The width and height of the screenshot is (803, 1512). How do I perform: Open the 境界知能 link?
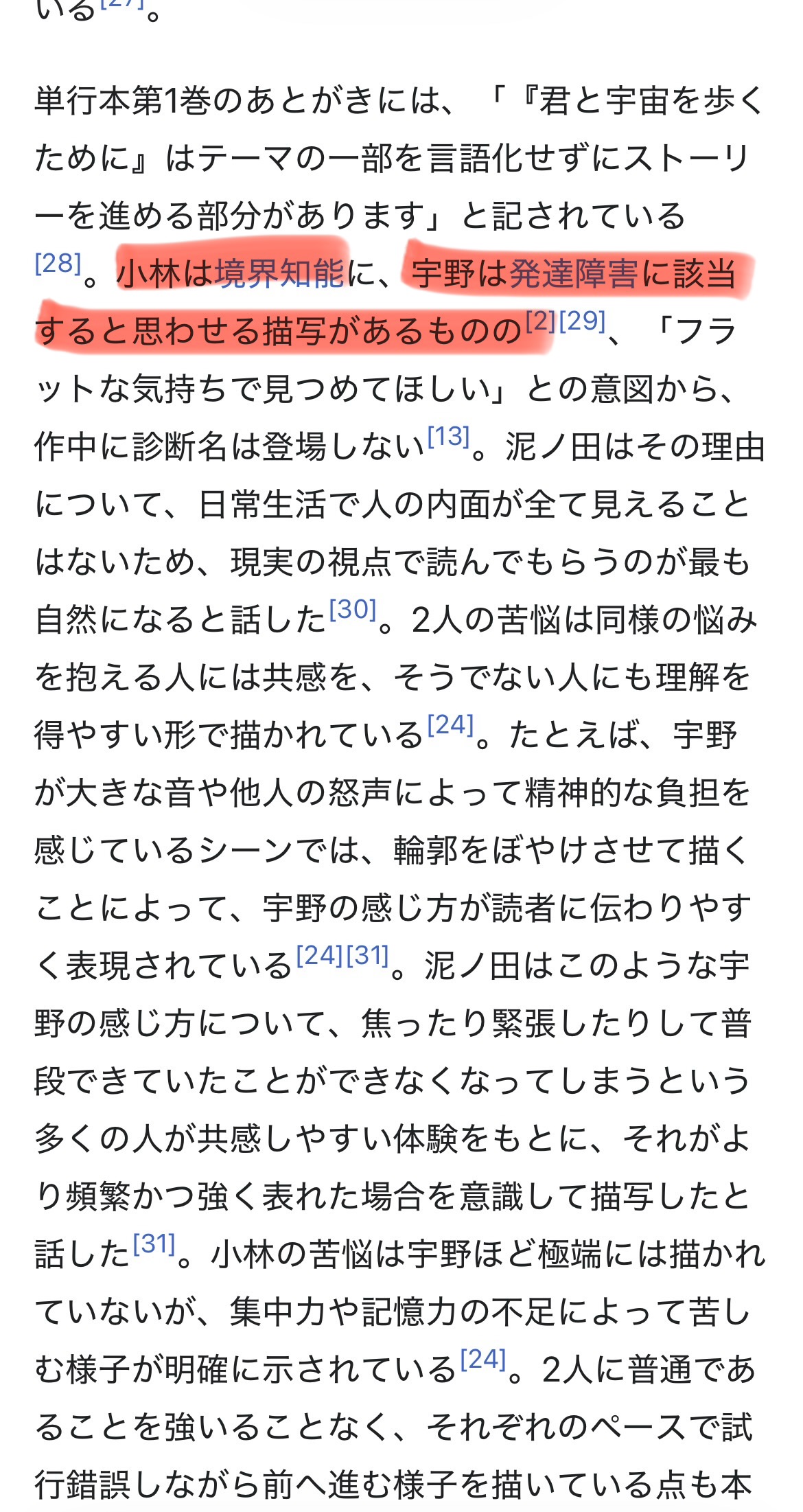tap(279, 274)
